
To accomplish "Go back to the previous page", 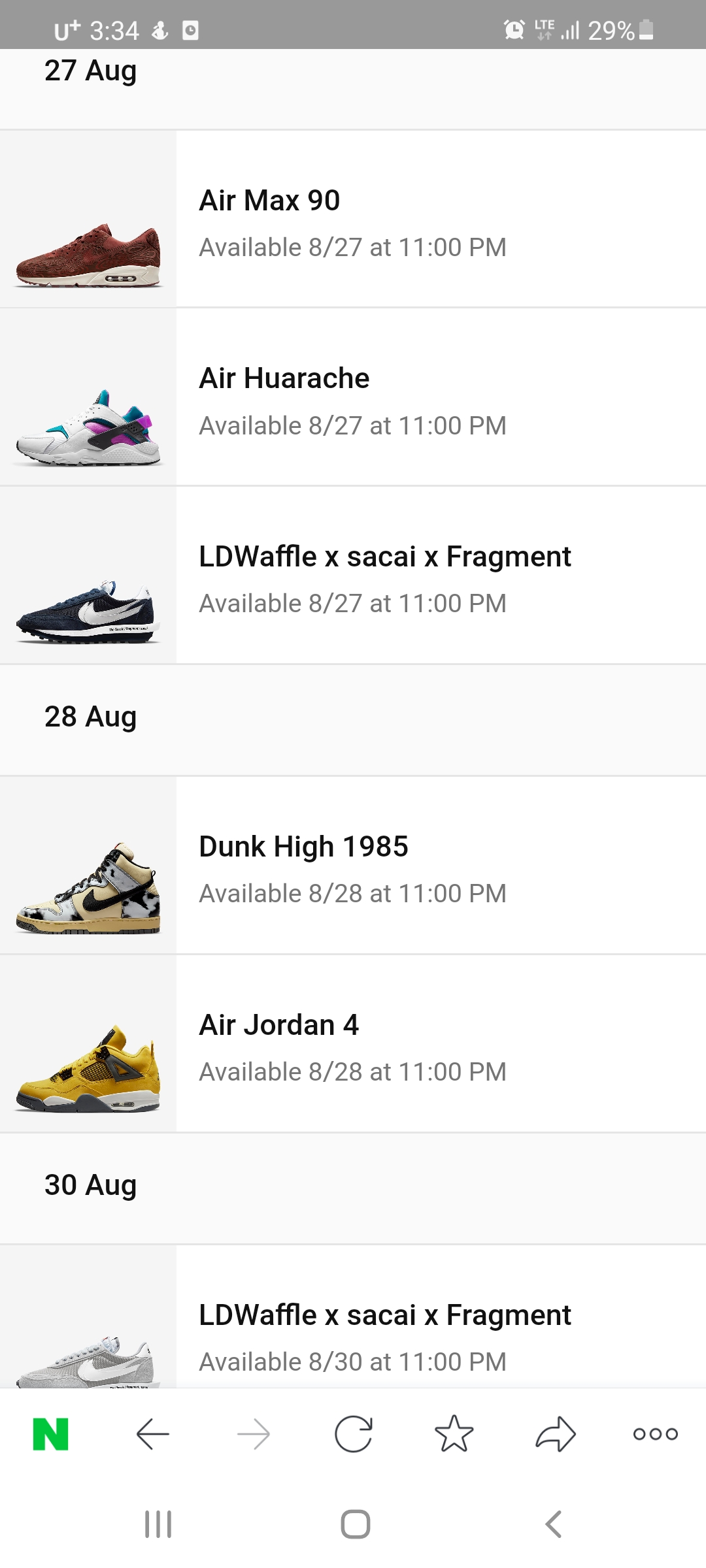I will pos(153,1434).
